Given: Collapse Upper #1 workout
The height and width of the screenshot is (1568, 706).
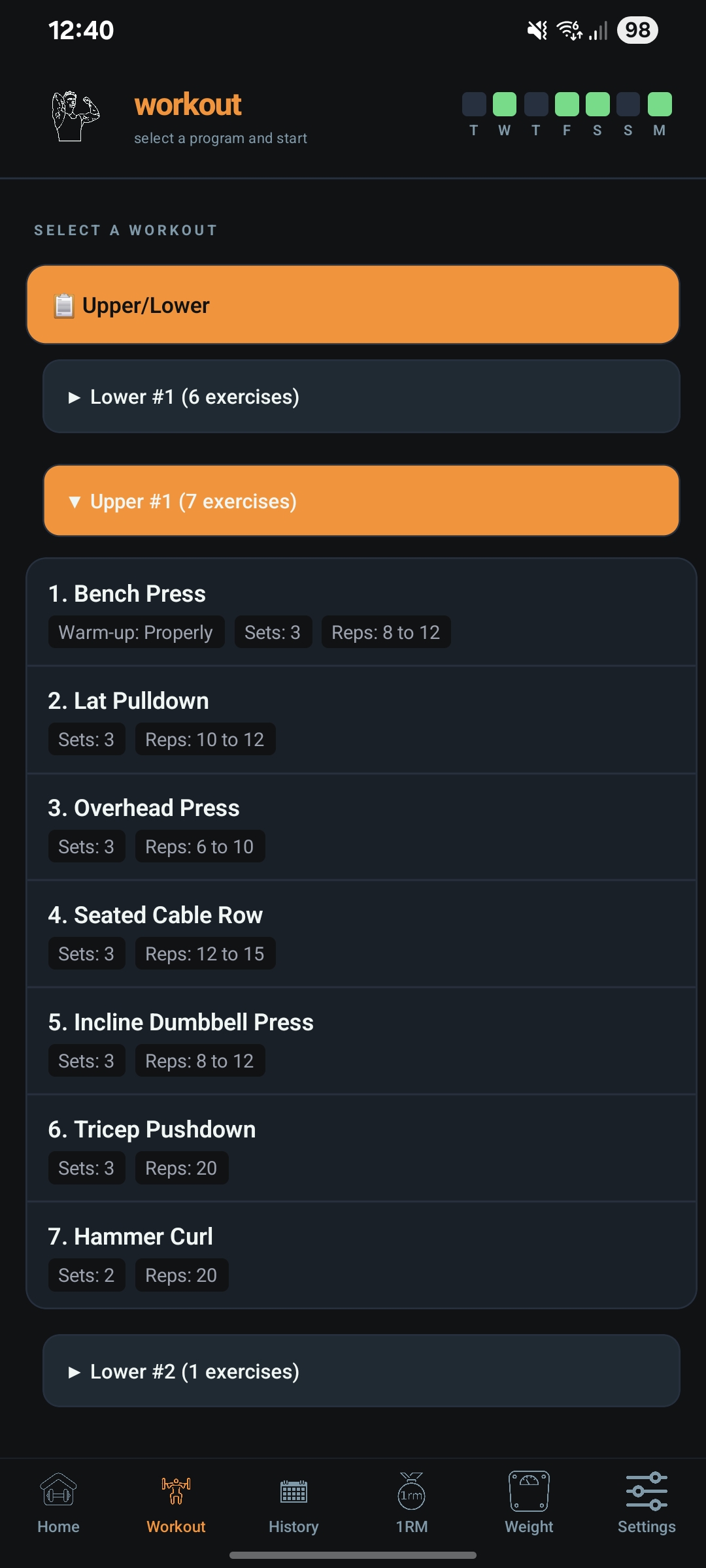Looking at the screenshot, I should [x=361, y=501].
